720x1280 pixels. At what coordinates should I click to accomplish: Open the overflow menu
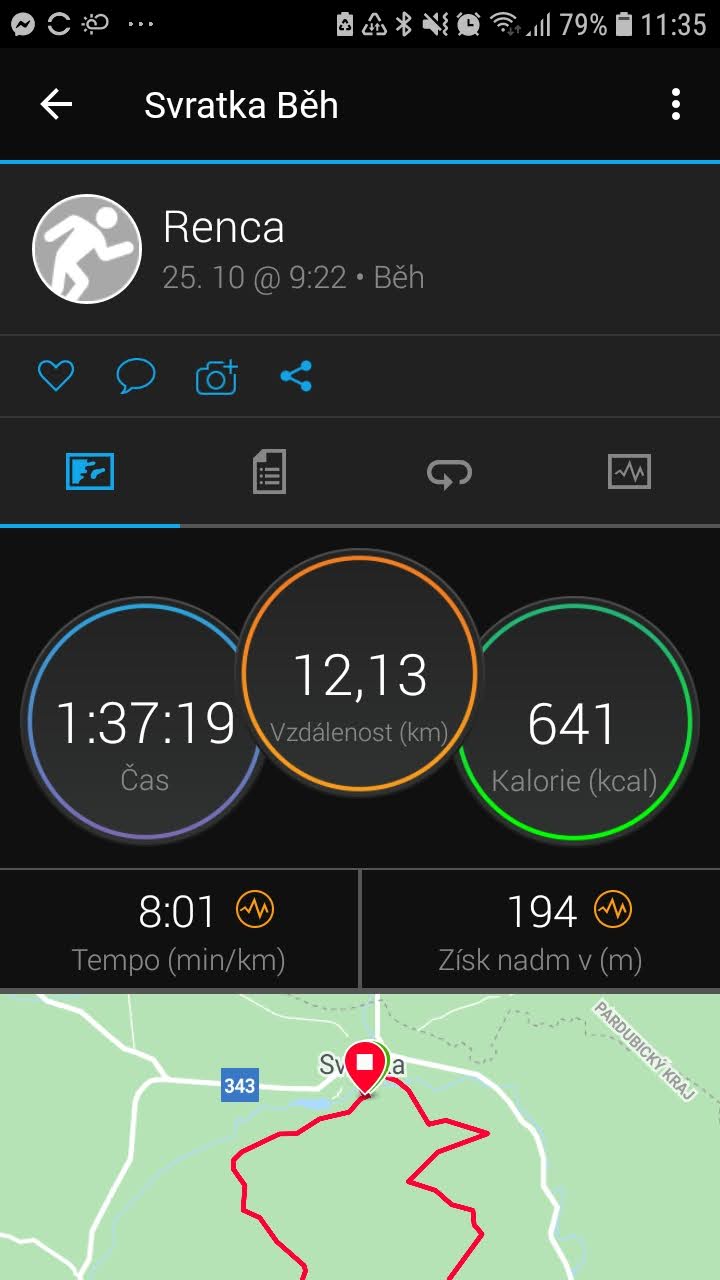tap(676, 104)
